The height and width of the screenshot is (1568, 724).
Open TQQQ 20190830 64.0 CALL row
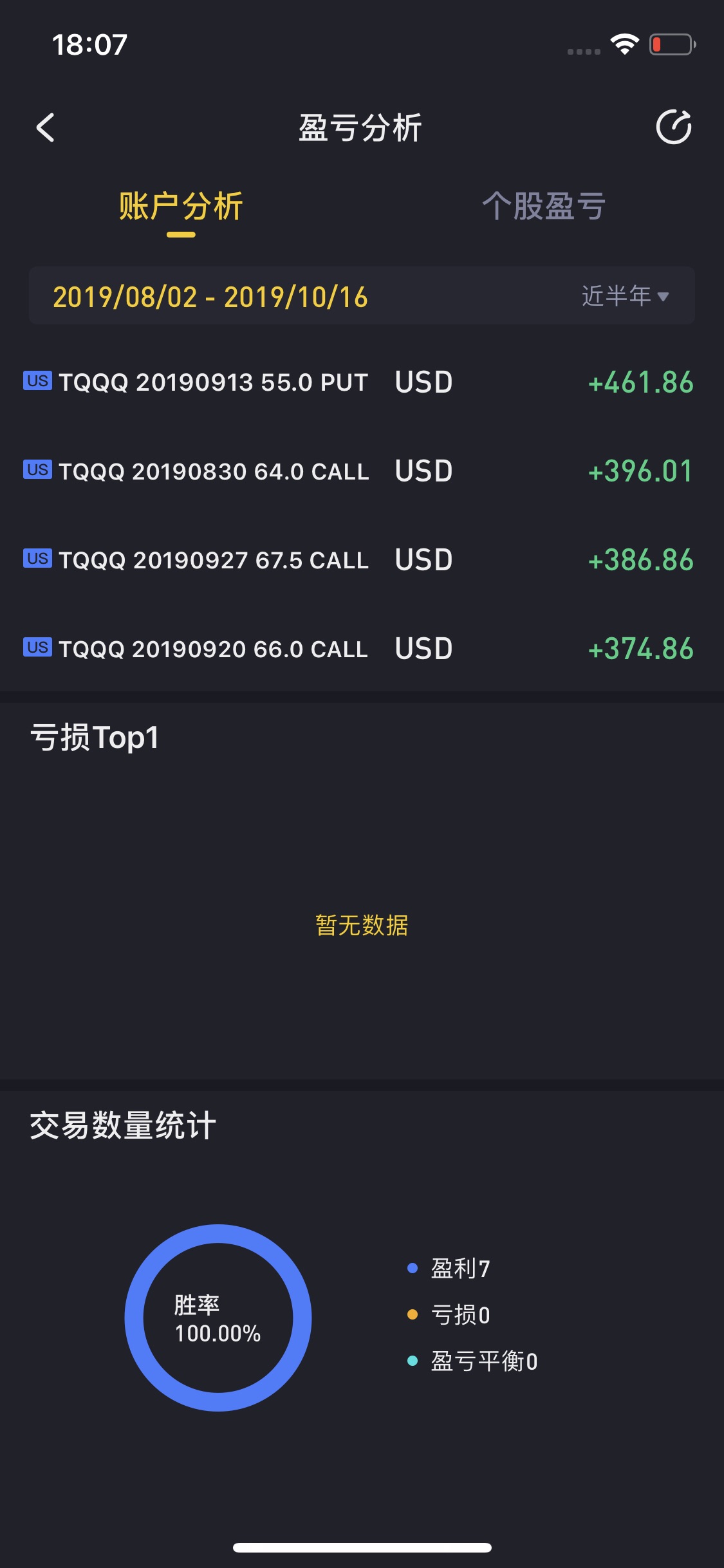[x=360, y=471]
